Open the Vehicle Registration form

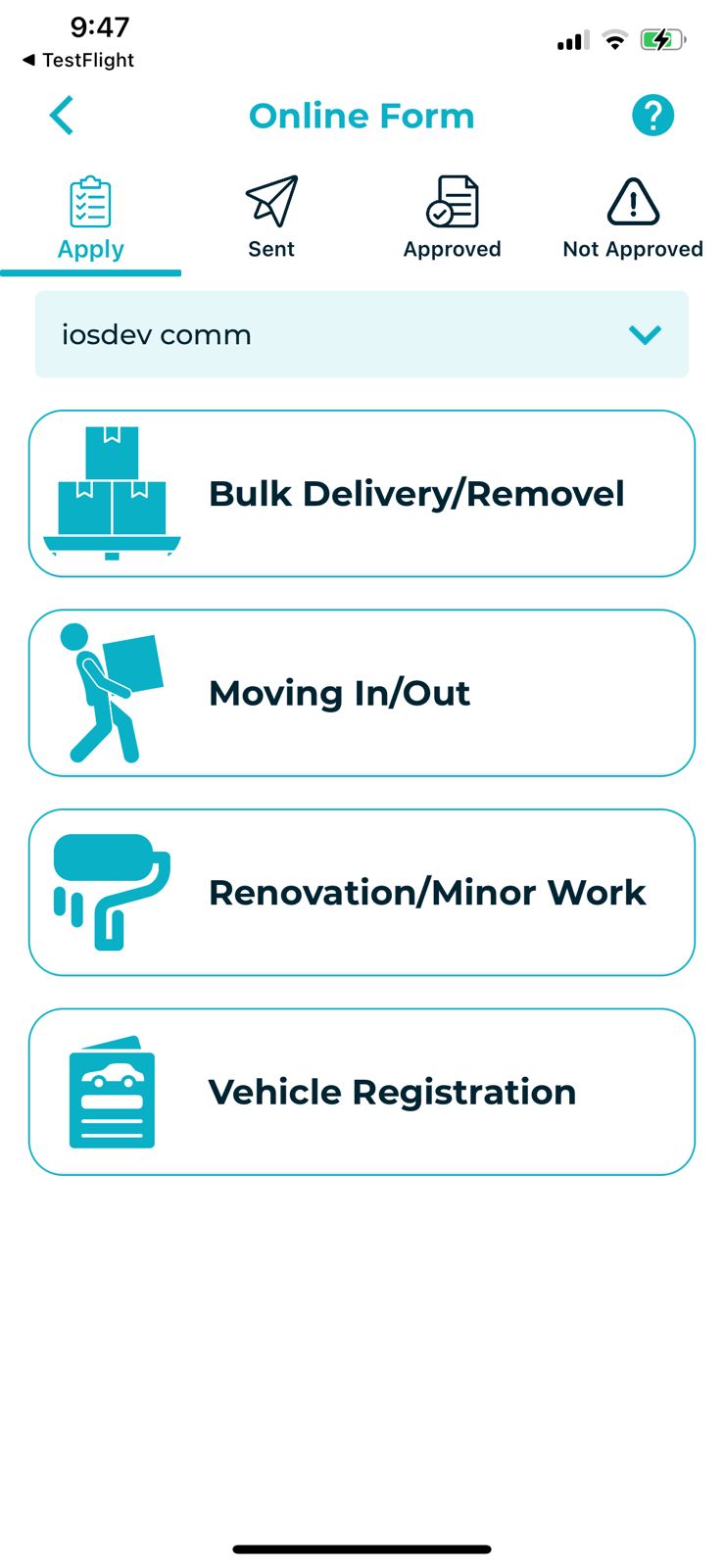point(362,1092)
